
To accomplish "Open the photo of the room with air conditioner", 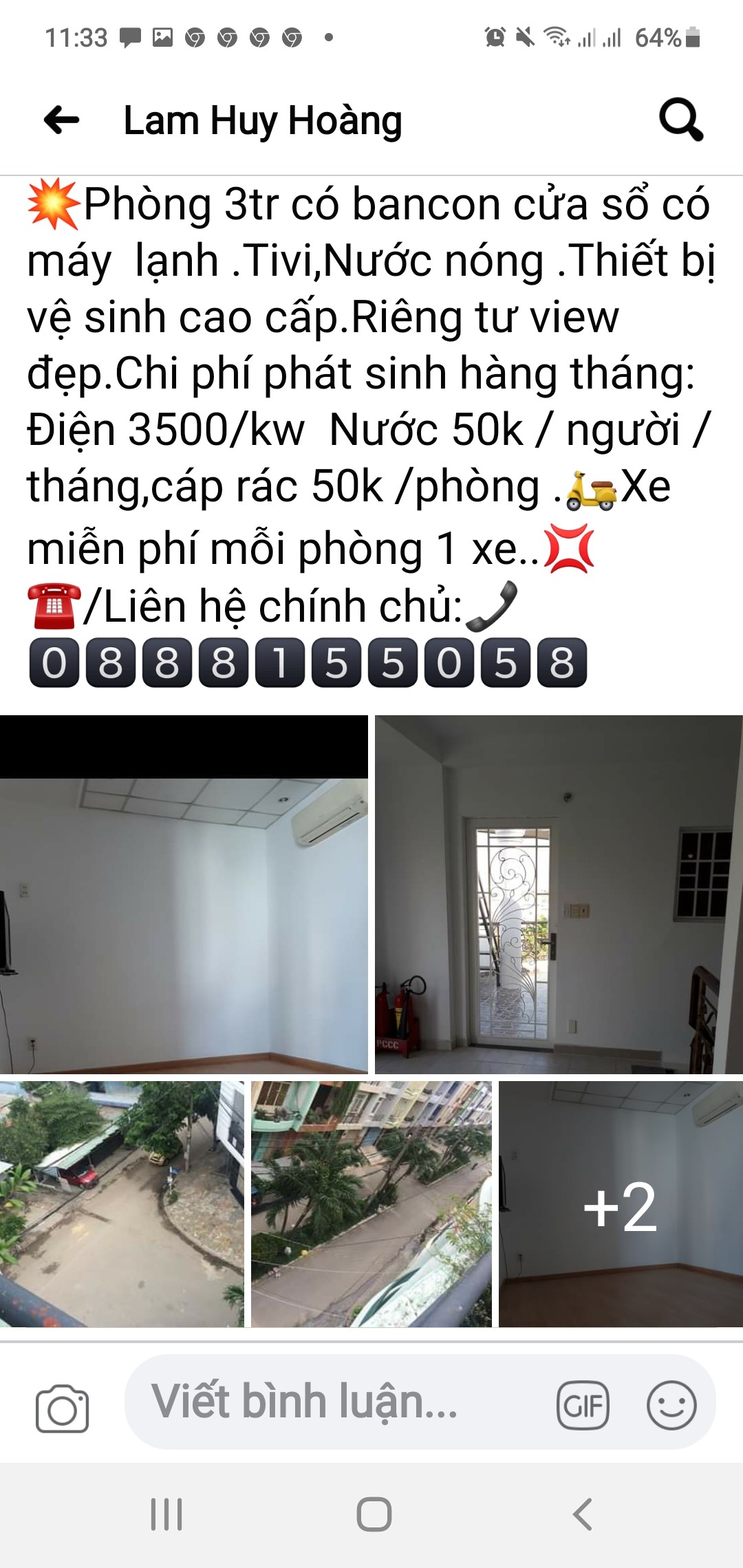I will pos(184,894).
